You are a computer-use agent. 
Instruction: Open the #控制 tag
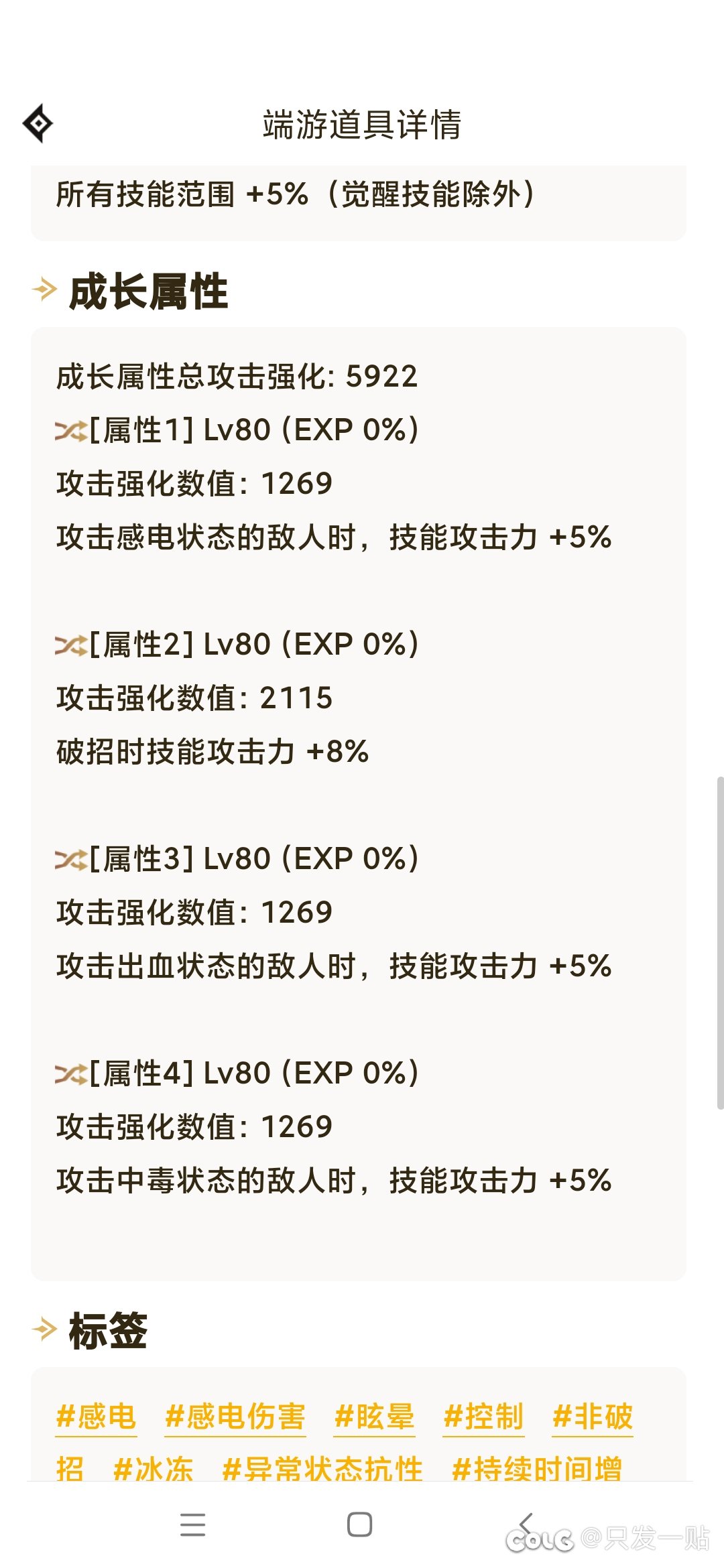483,1417
